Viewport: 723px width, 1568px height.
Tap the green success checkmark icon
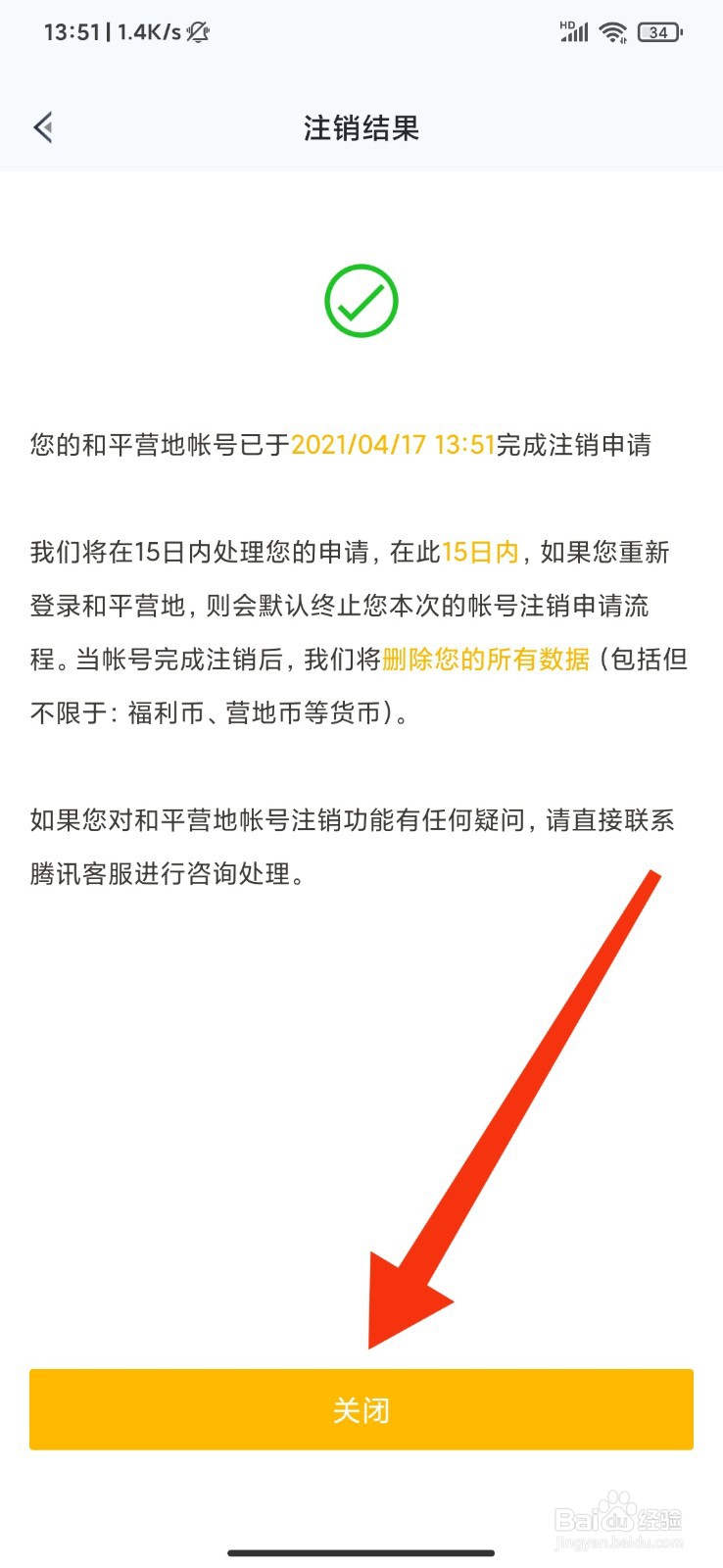[361, 301]
